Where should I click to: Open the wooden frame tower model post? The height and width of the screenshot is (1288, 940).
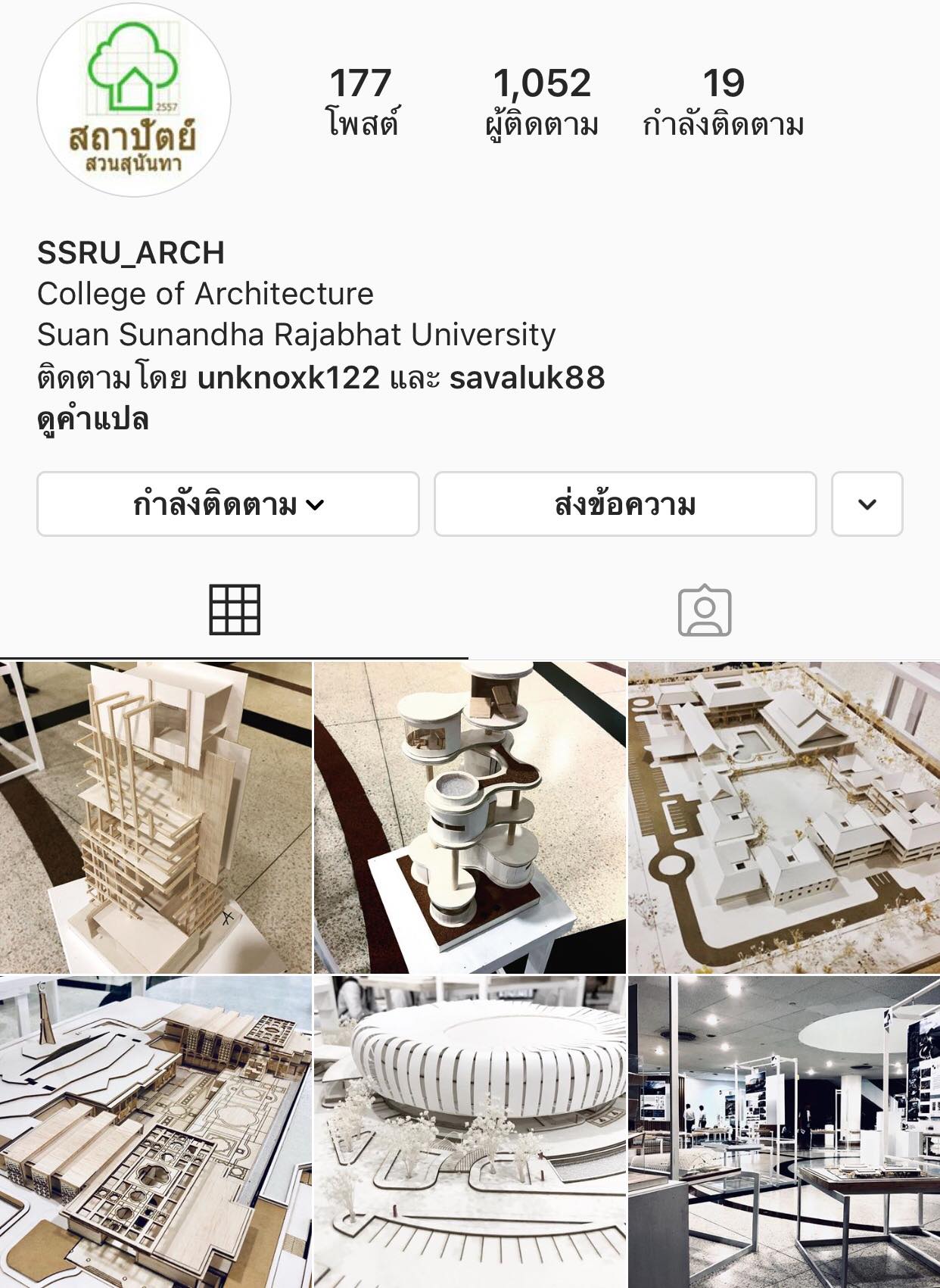(155, 818)
